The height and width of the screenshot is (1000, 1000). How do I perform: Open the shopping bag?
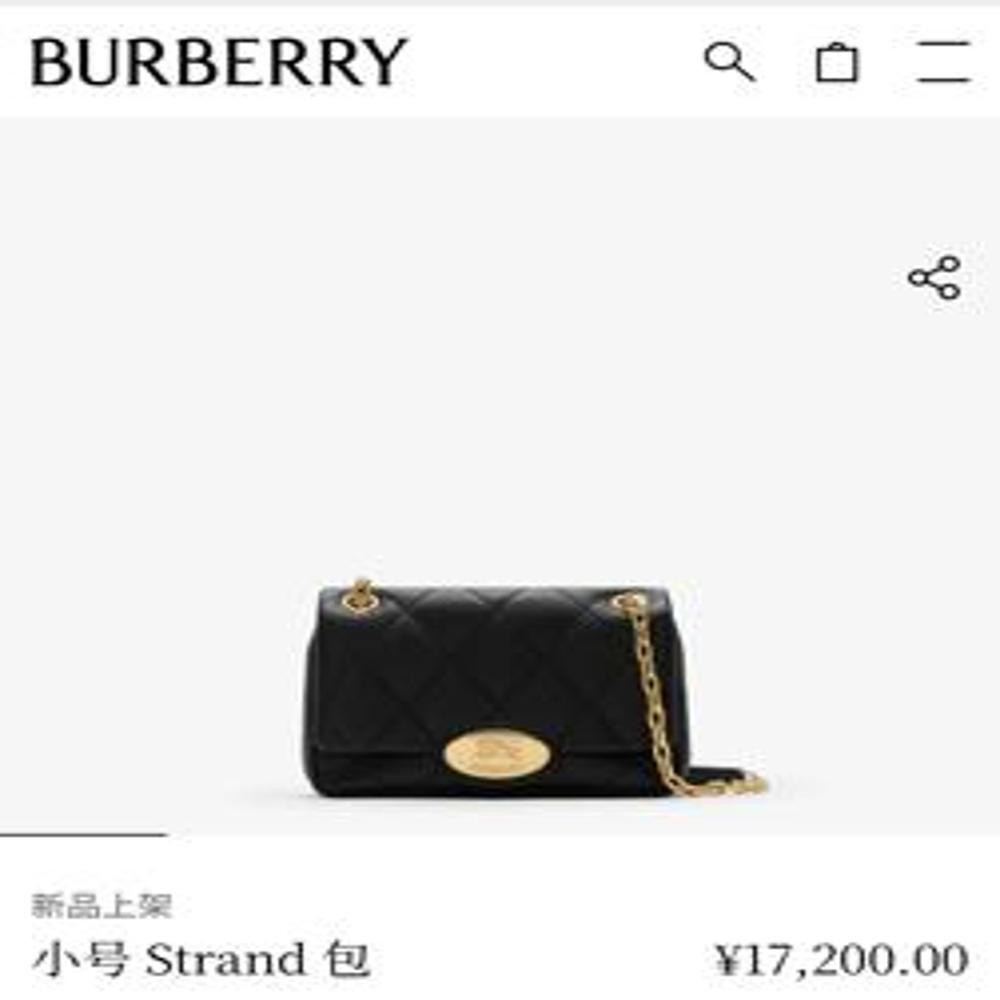836,62
